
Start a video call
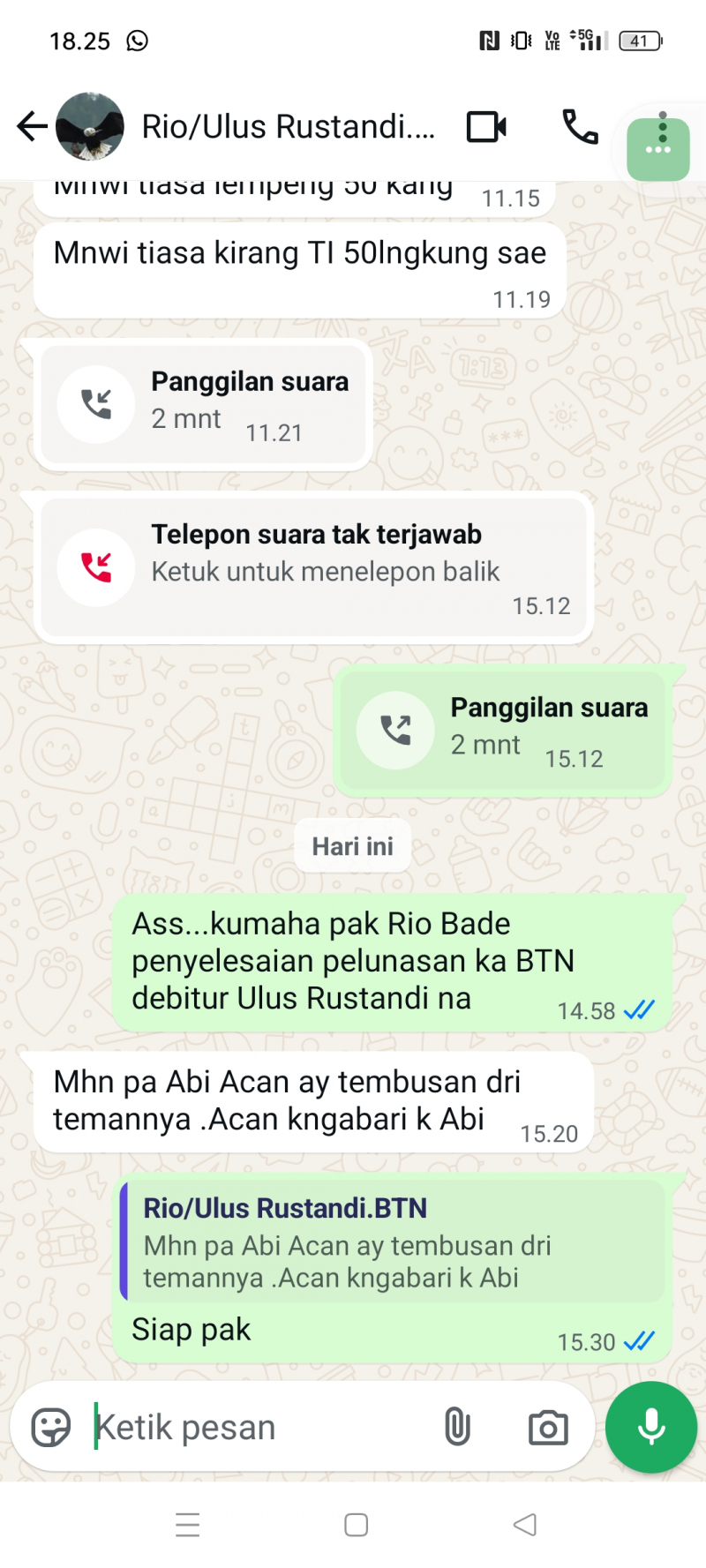click(x=486, y=127)
